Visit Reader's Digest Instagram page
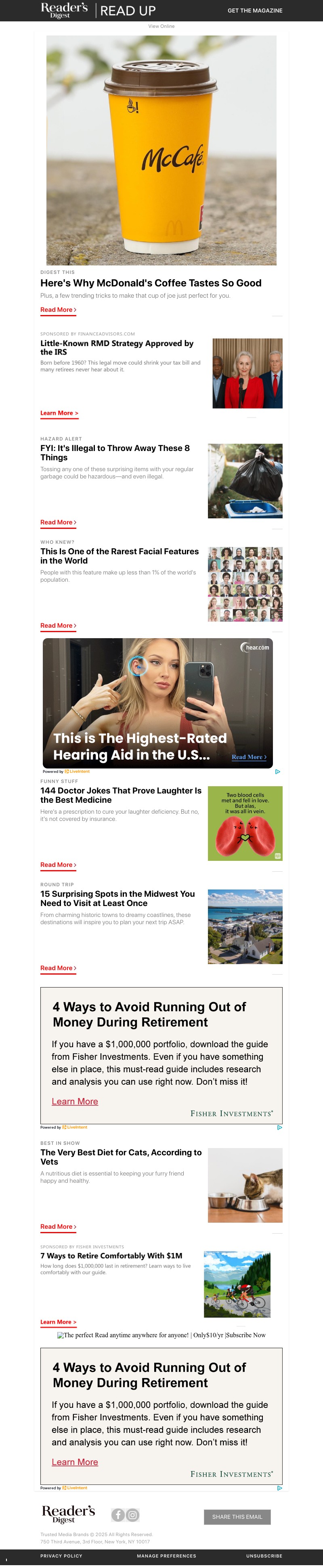Image resolution: width=323 pixels, height=1568 pixels. tap(132, 1515)
